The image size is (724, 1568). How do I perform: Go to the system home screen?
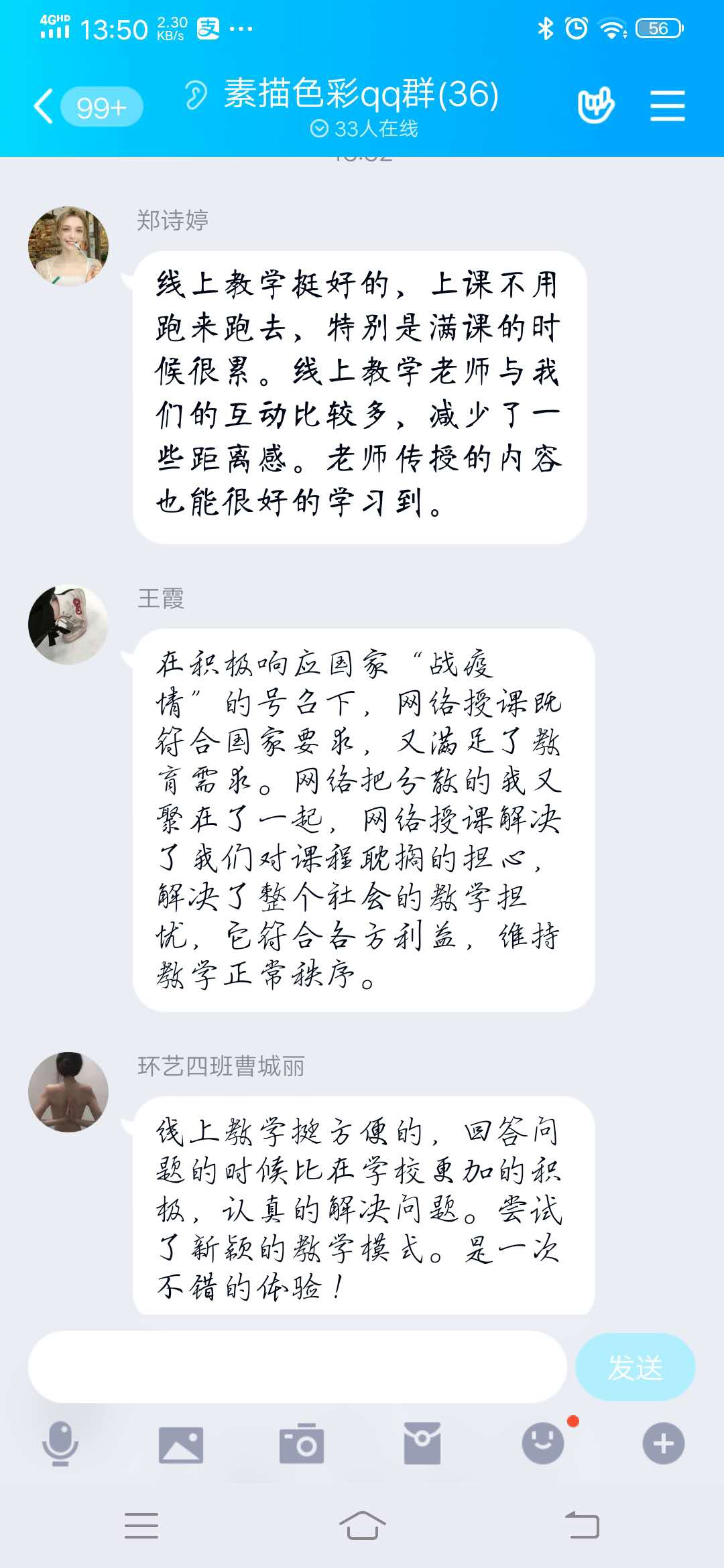(x=362, y=1526)
